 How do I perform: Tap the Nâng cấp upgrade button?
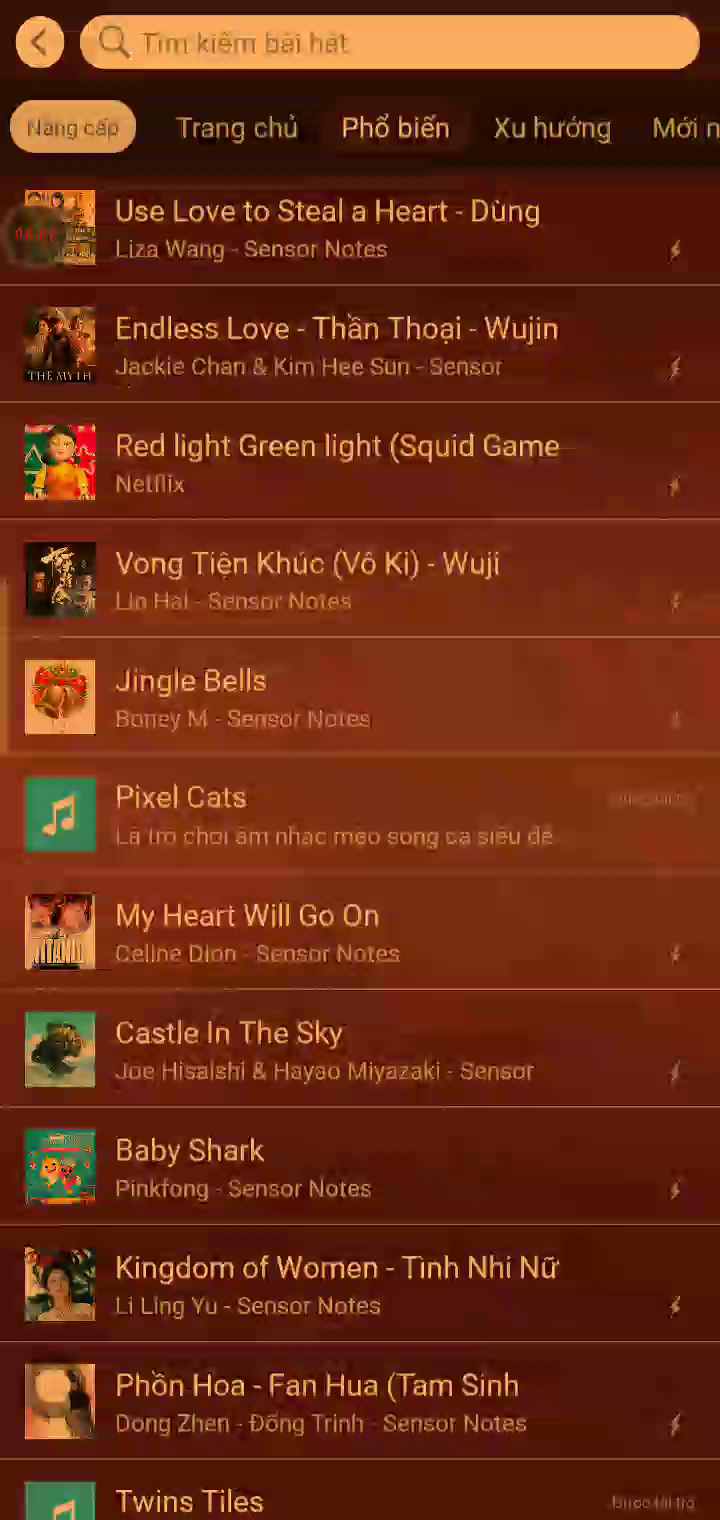click(72, 127)
